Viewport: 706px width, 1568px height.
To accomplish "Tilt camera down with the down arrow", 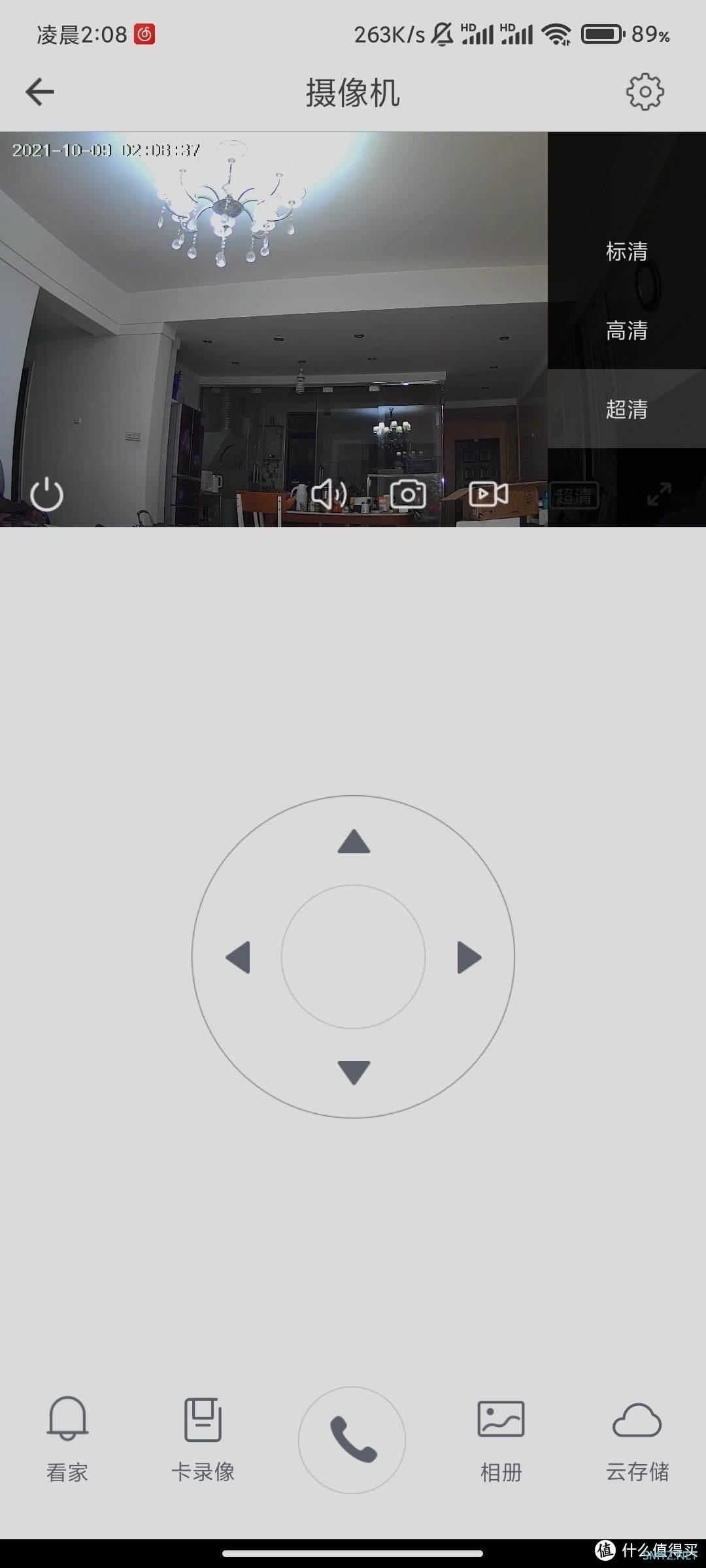I will coord(354,1072).
